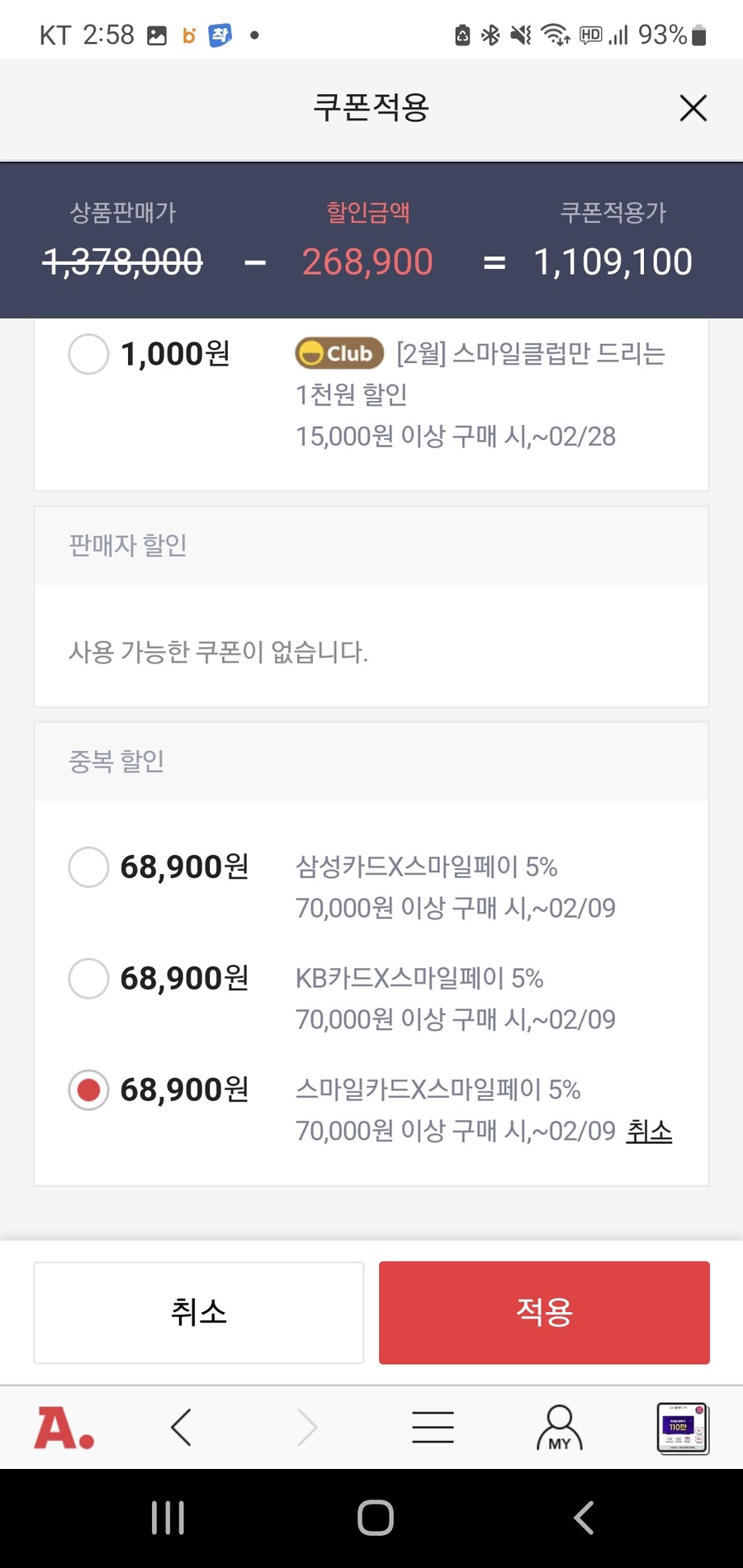Apply coupons with the red 적용 button

coord(544,1312)
